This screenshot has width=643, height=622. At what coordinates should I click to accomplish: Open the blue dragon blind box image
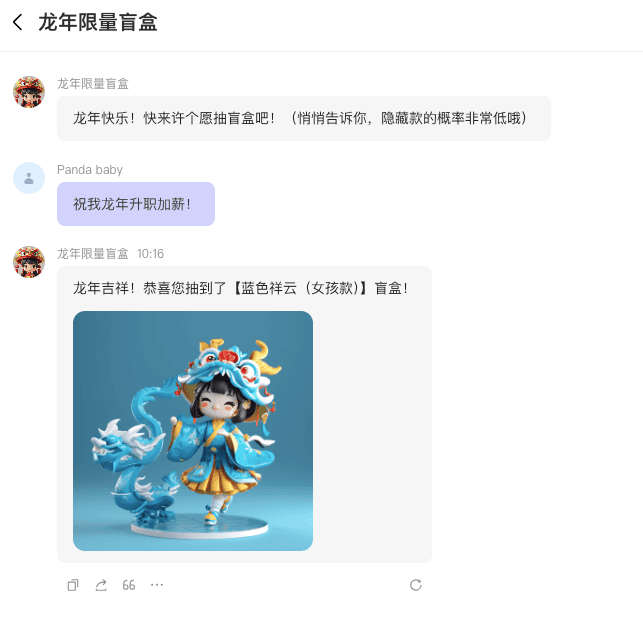click(193, 431)
